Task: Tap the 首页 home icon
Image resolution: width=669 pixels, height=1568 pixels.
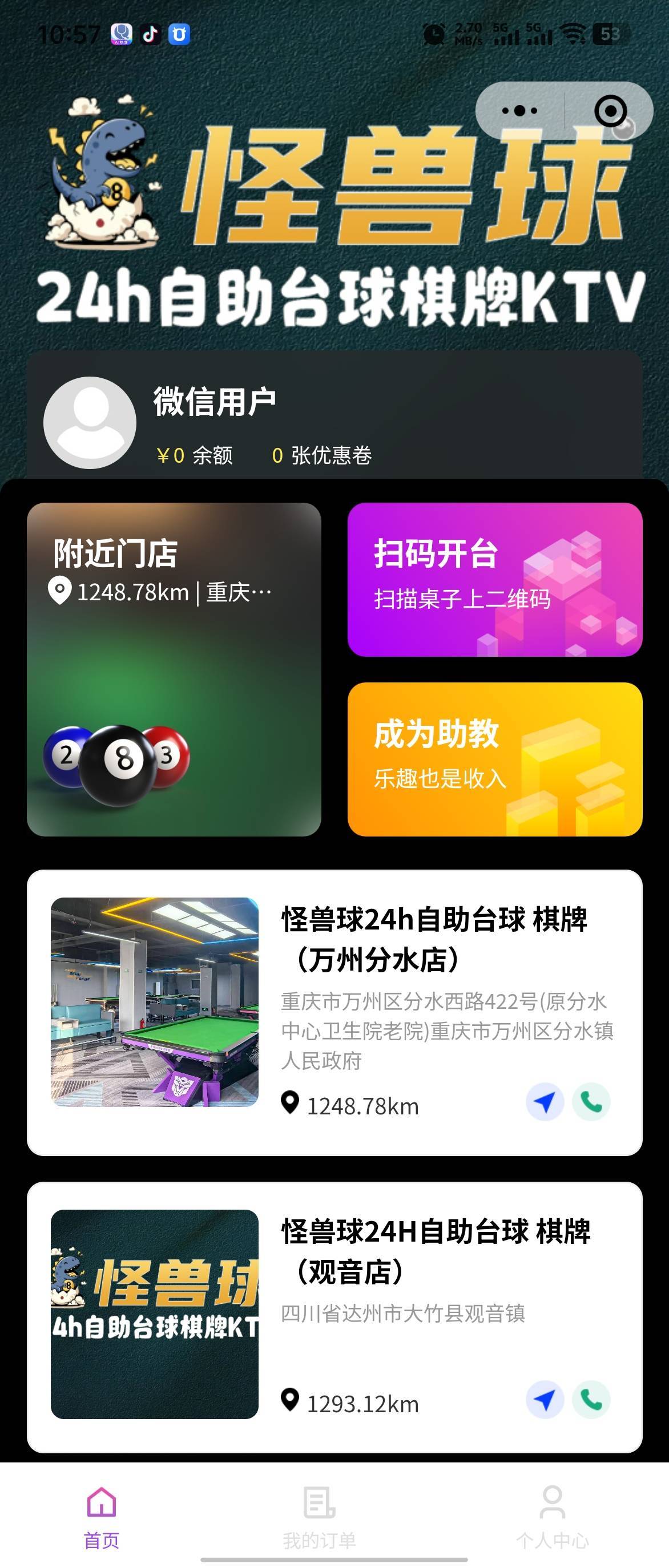Action: click(101, 1501)
